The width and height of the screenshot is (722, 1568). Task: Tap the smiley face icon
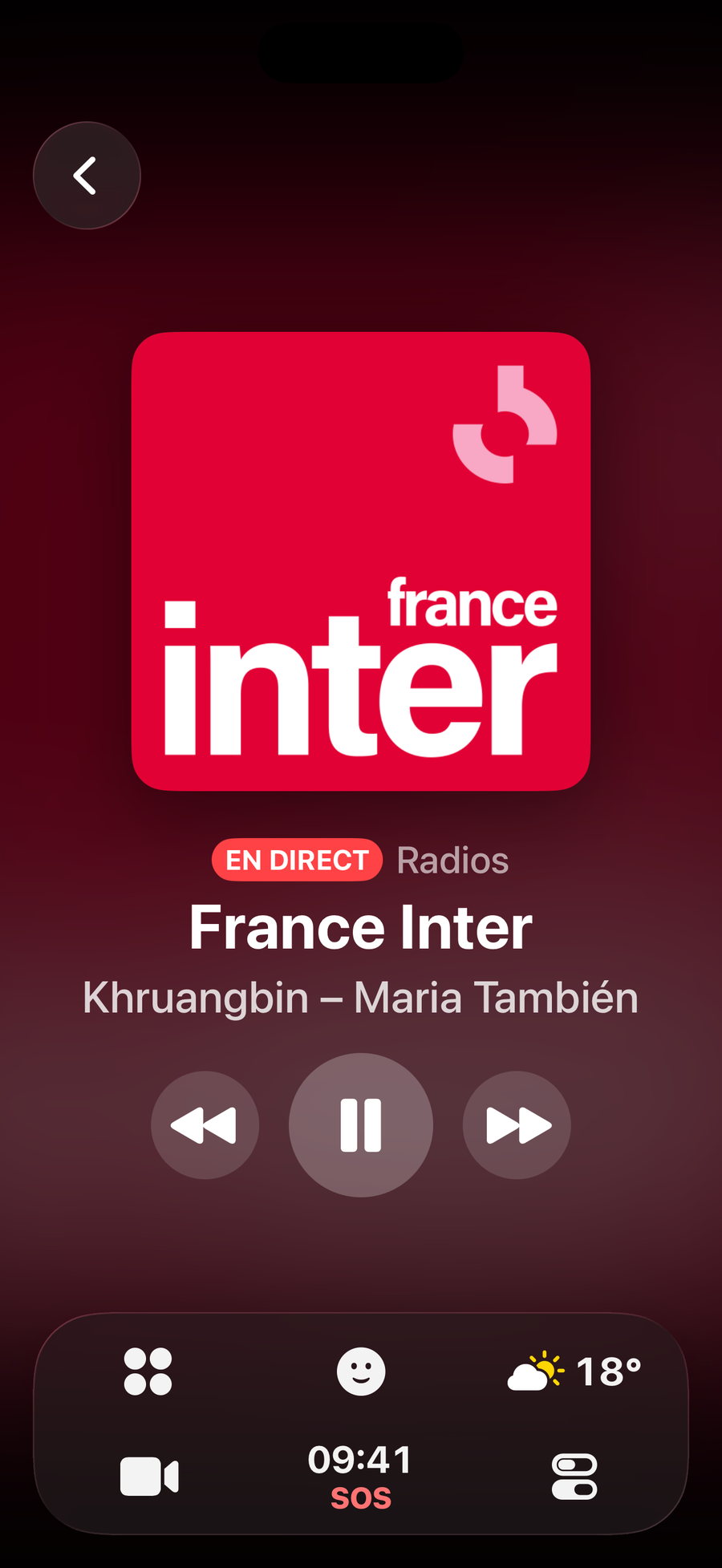pos(361,1371)
